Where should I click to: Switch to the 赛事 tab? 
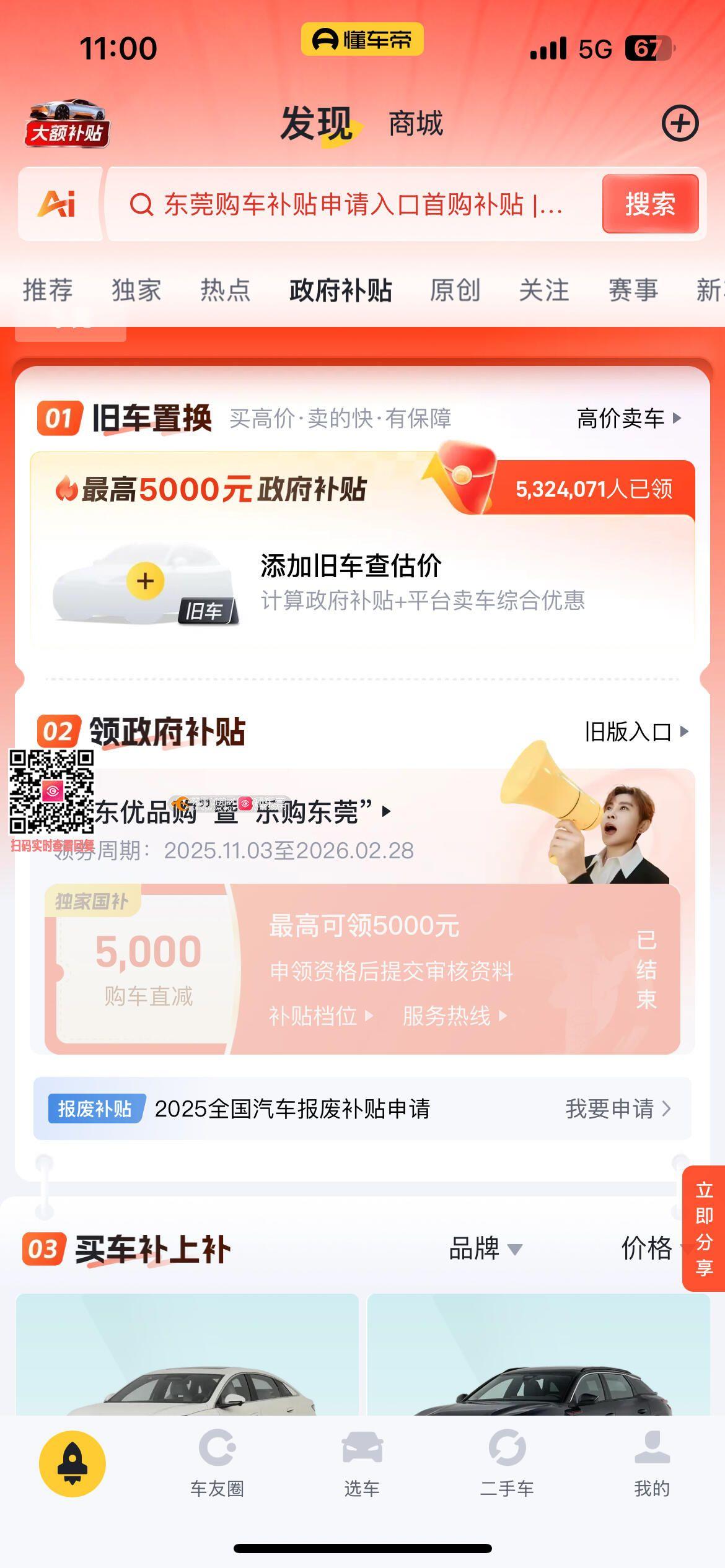pos(632,290)
